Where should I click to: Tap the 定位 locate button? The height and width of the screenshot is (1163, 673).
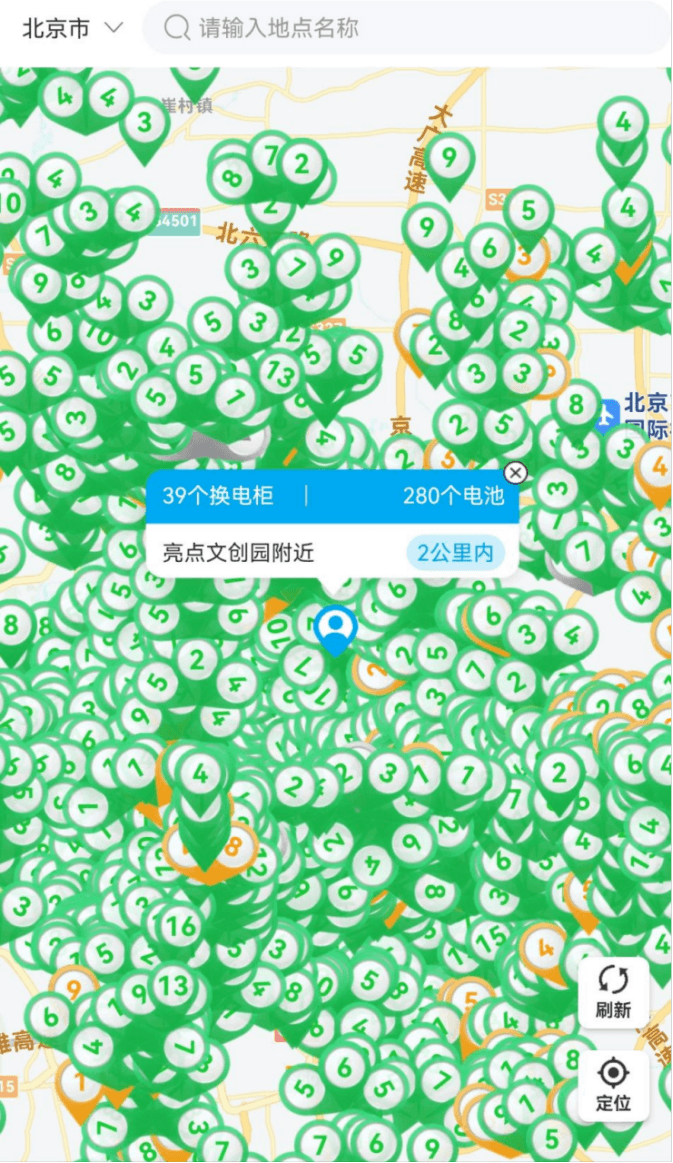(613, 1085)
